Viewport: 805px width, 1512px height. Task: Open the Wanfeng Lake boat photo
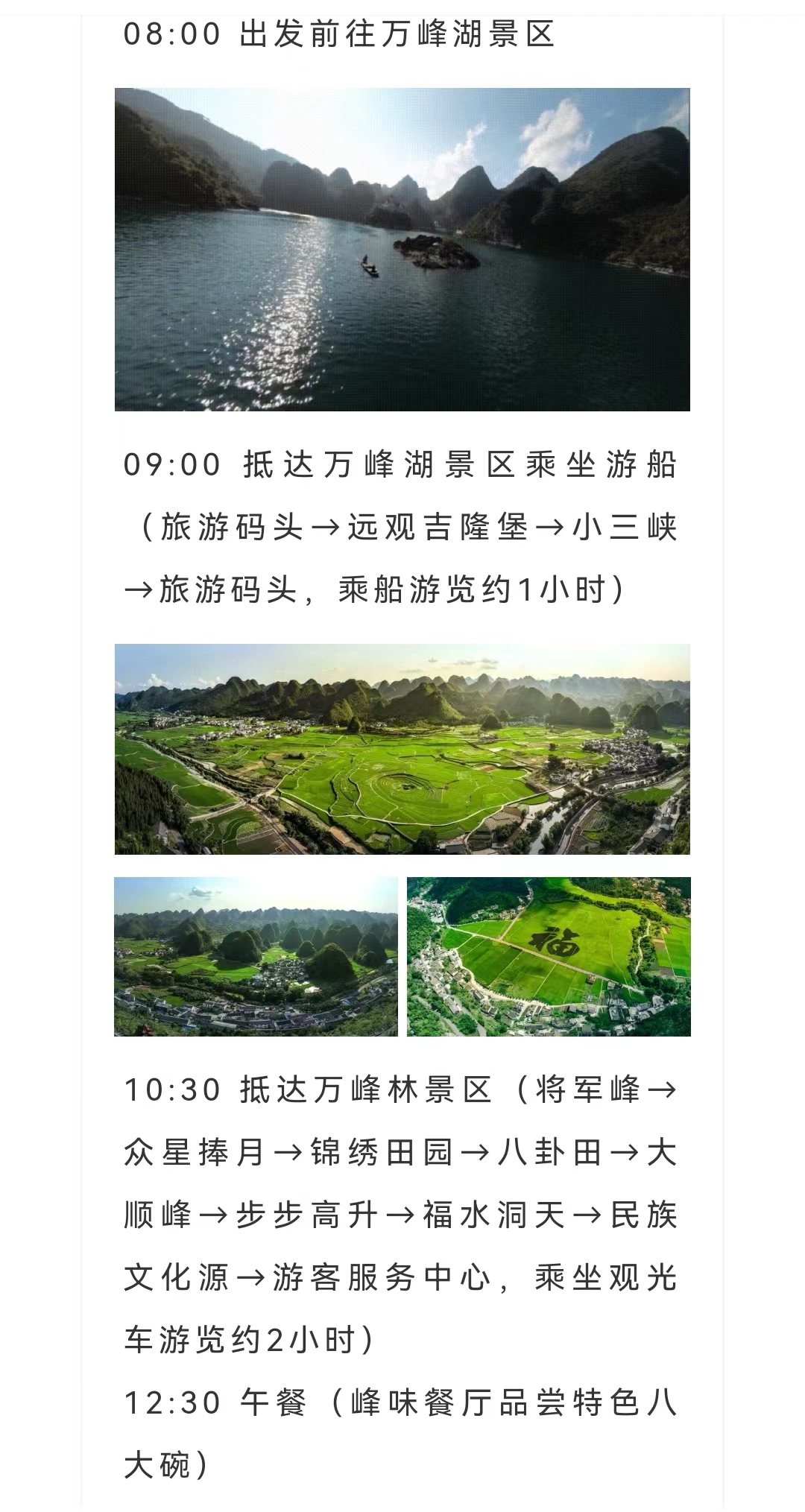(402, 250)
